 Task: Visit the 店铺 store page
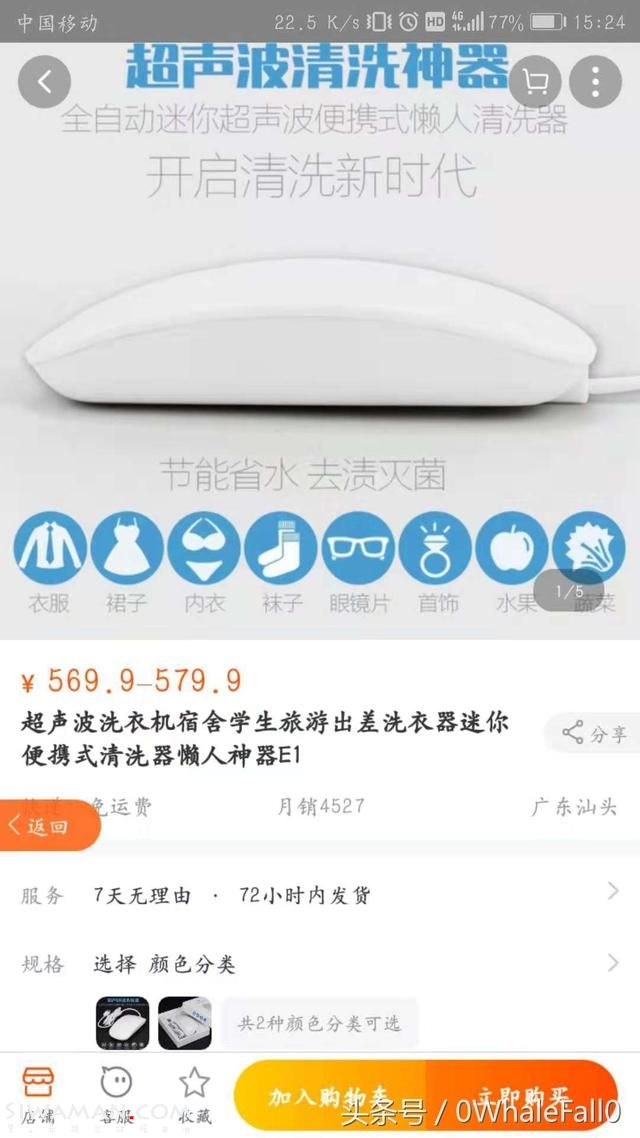[x=38, y=1092]
